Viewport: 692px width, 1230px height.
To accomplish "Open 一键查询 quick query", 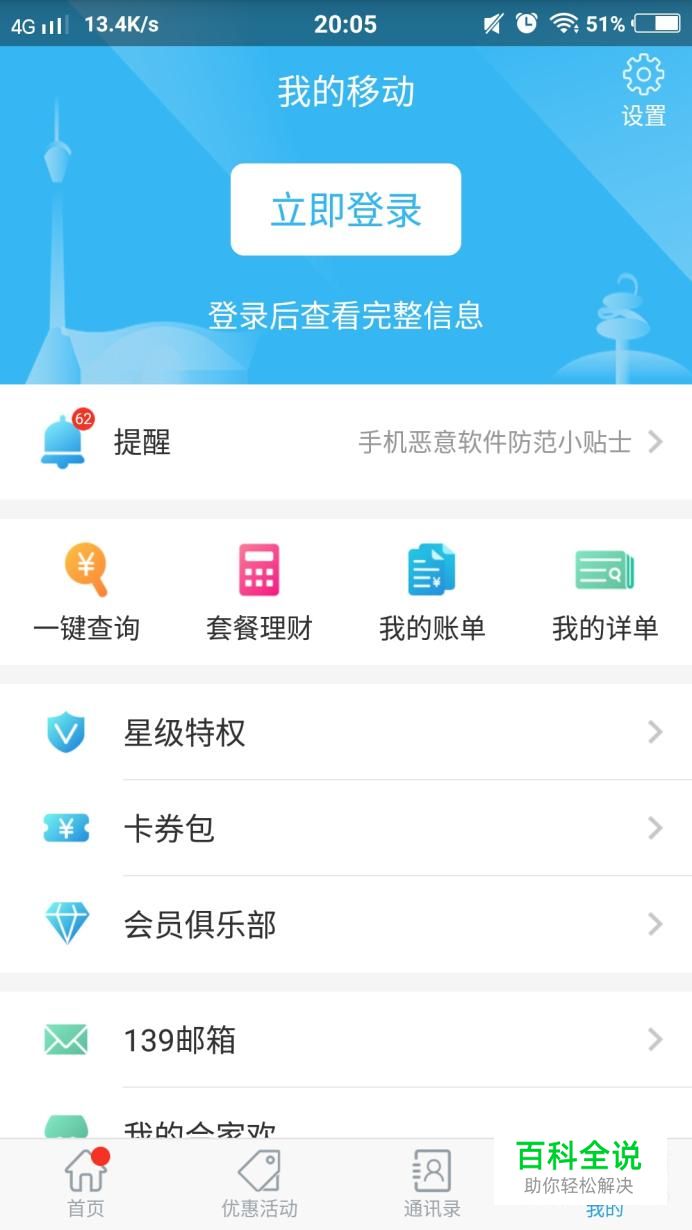I will [x=86, y=592].
